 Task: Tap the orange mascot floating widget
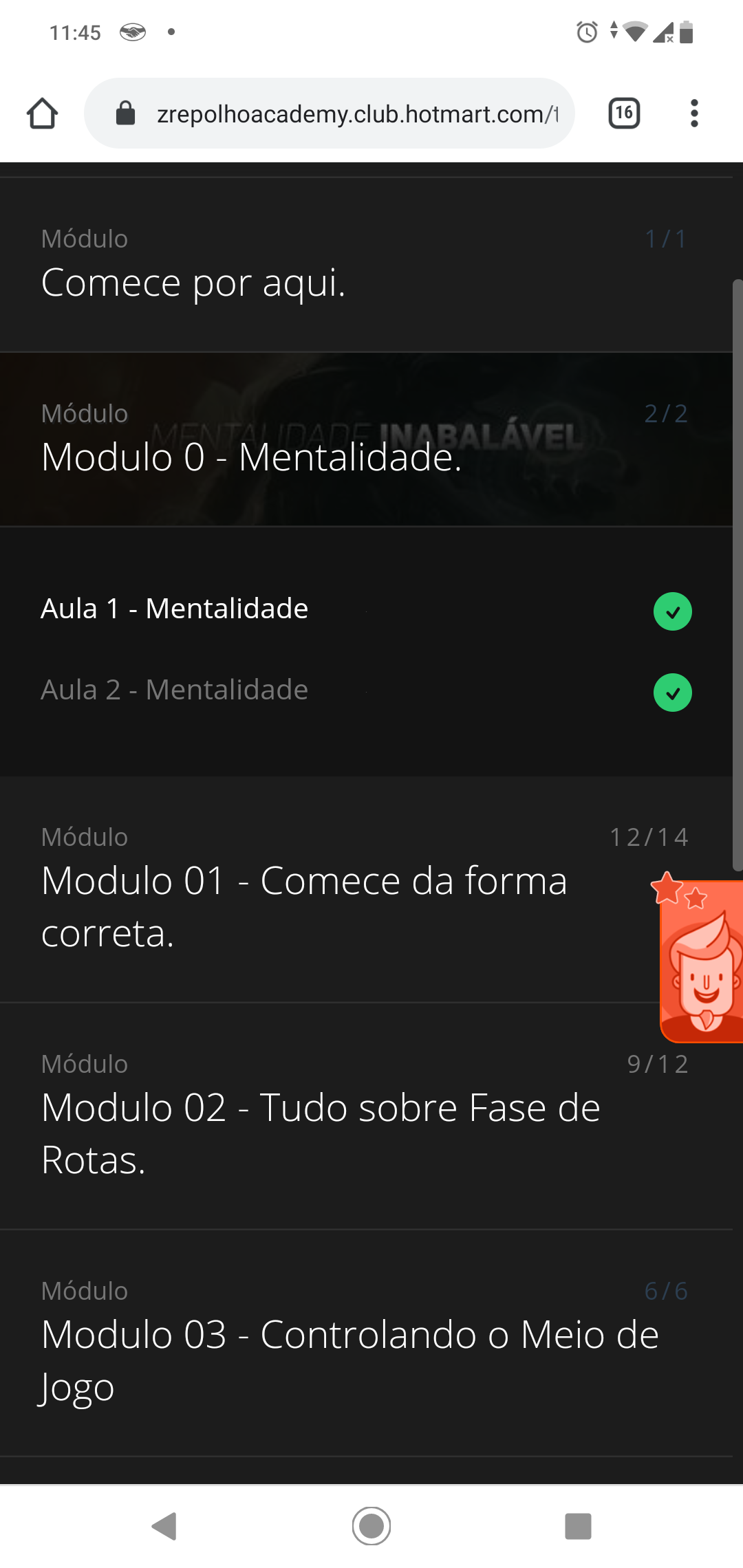[x=700, y=958]
